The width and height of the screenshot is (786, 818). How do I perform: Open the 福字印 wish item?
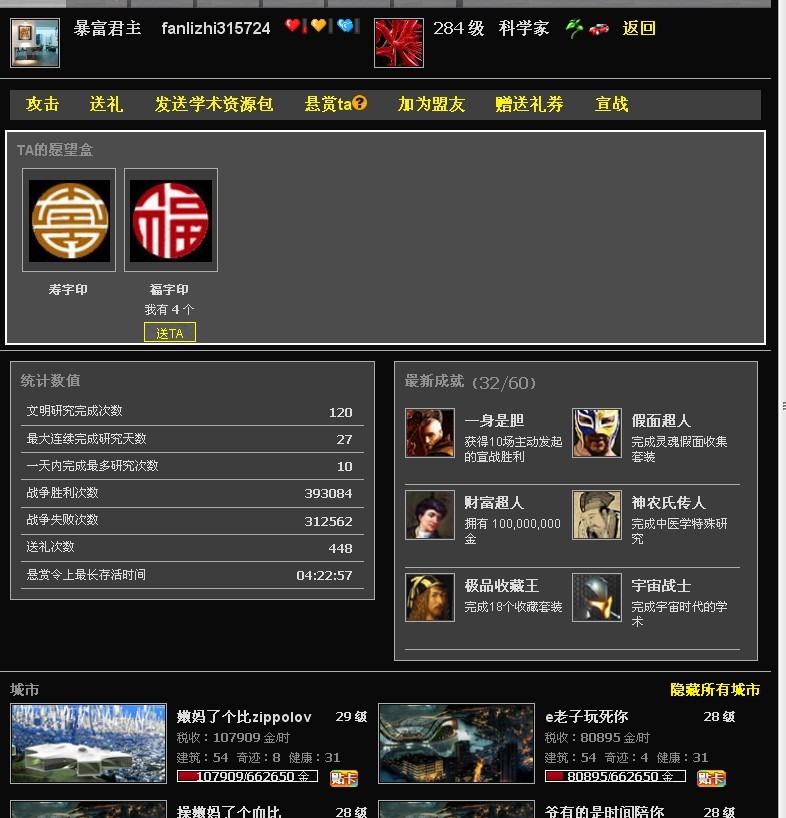pyautogui.click(x=171, y=220)
